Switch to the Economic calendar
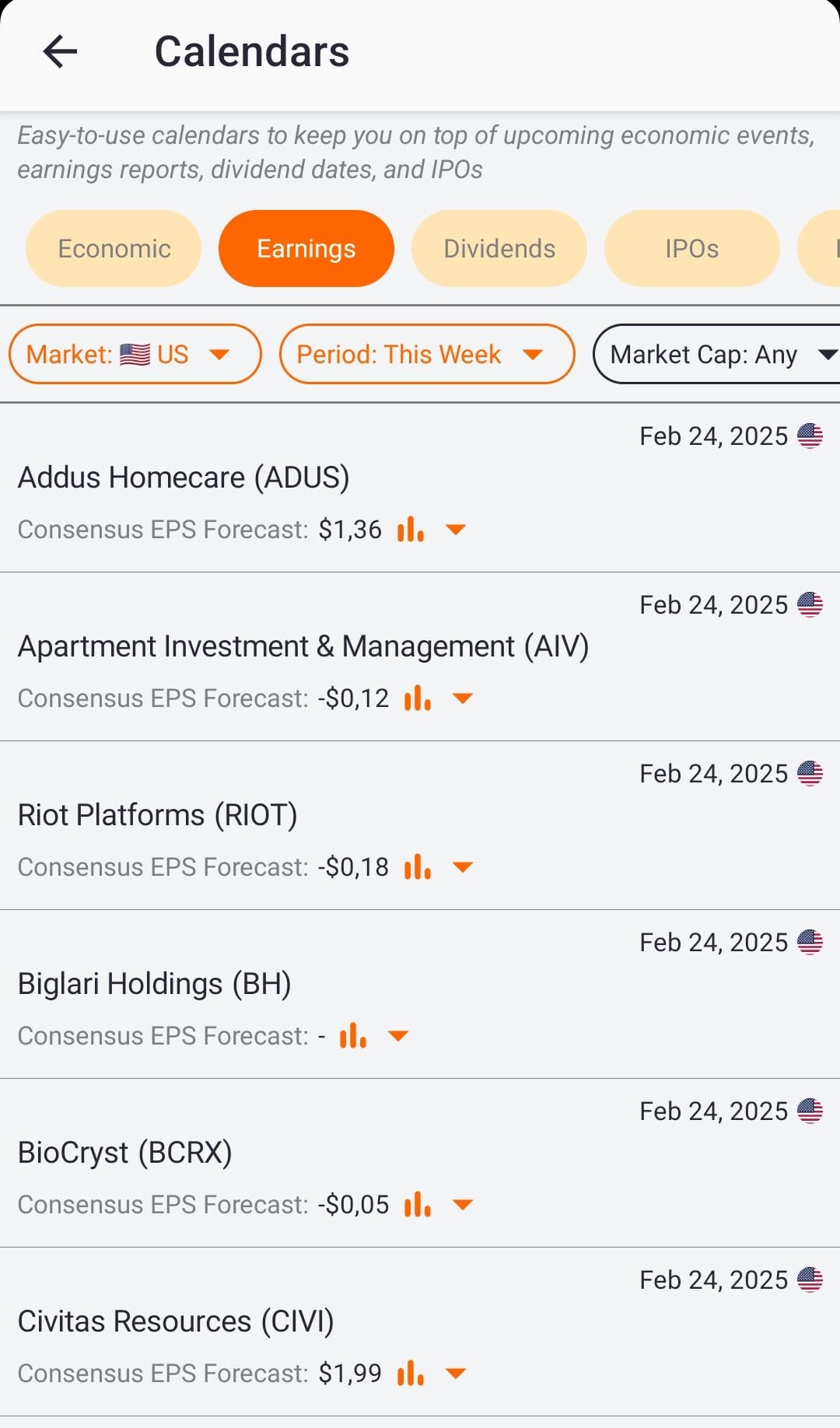The height and width of the screenshot is (1428, 840). click(x=113, y=248)
